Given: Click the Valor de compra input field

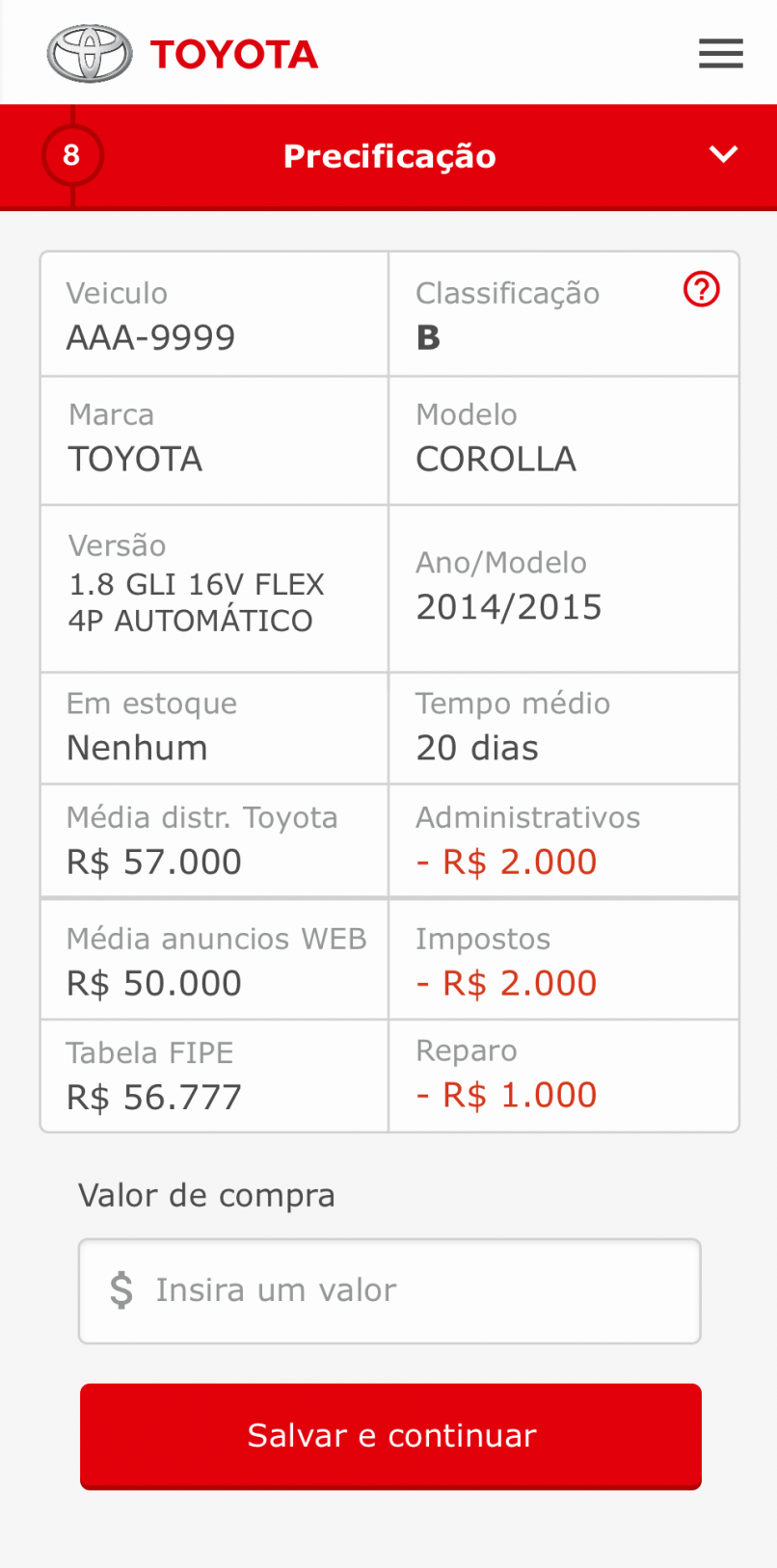Looking at the screenshot, I should click(x=389, y=1290).
